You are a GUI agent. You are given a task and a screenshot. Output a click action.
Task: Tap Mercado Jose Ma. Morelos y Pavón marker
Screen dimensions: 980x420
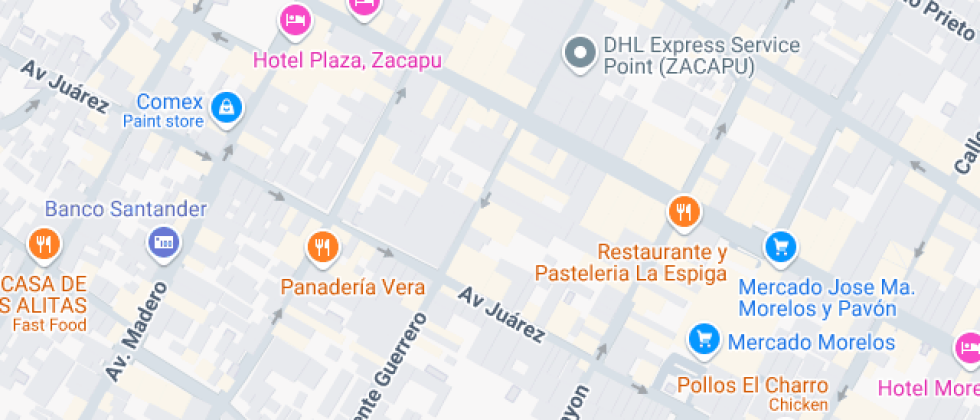click(780, 246)
